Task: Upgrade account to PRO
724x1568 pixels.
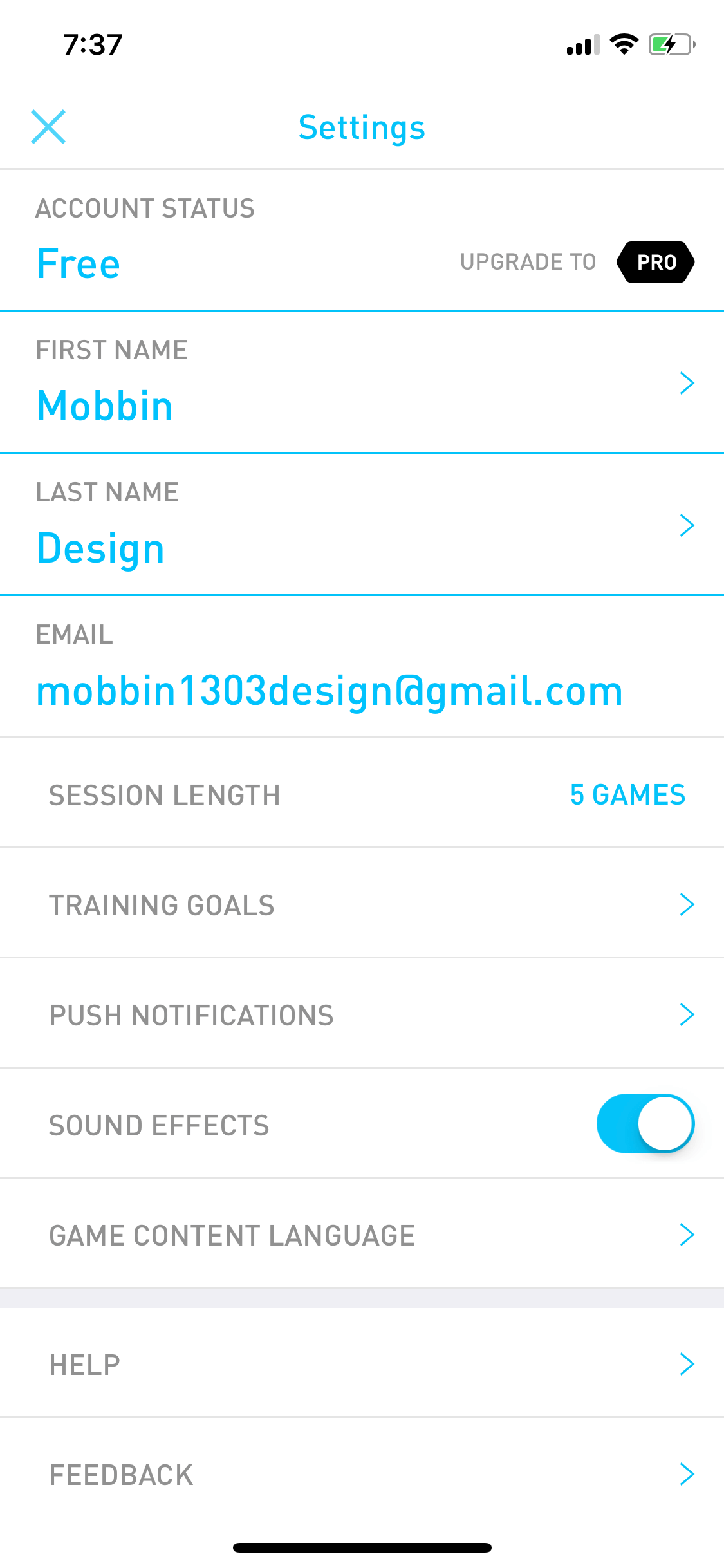Action: (x=655, y=262)
